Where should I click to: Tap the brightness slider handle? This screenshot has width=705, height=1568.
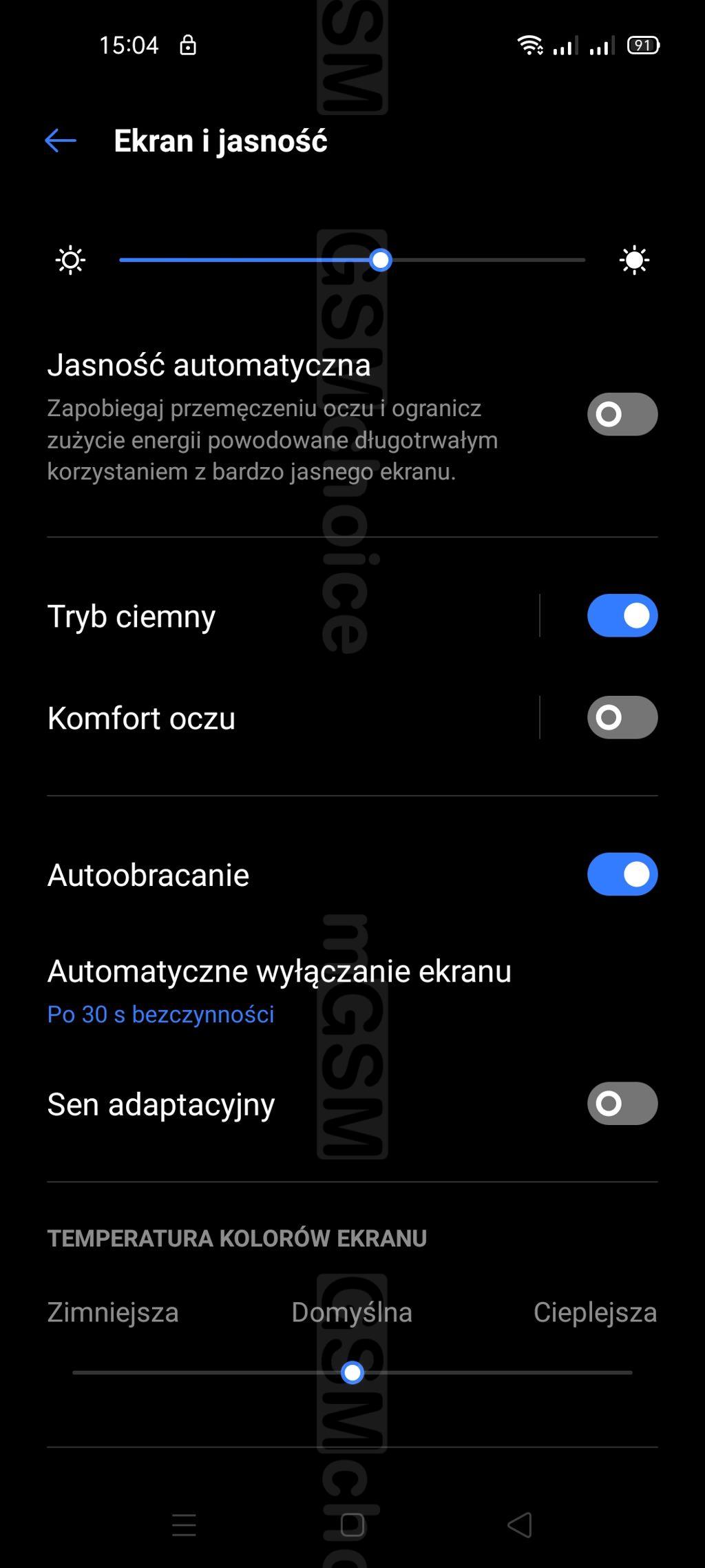(381, 260)
